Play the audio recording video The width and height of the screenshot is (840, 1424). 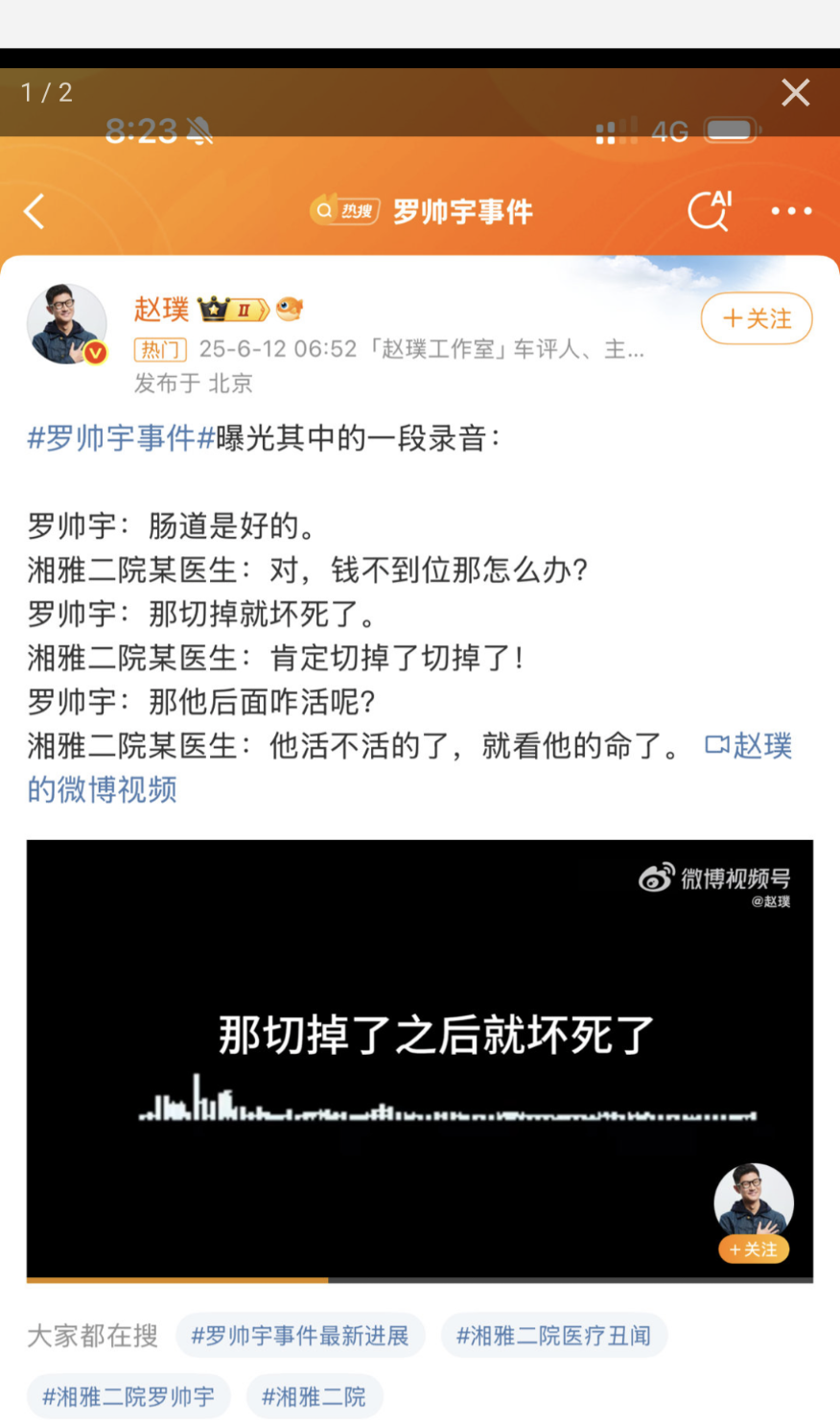[x=419, y=1059]
